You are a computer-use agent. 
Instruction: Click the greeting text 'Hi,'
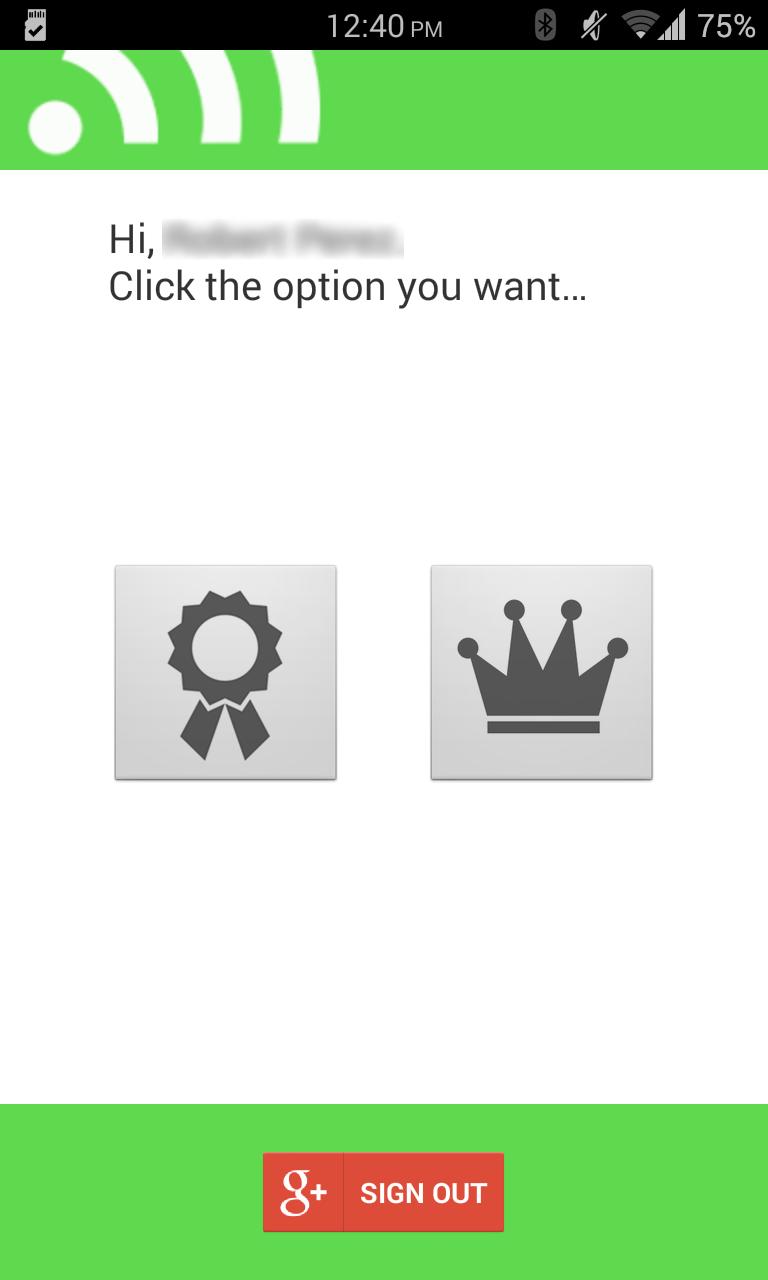(130, 237)
